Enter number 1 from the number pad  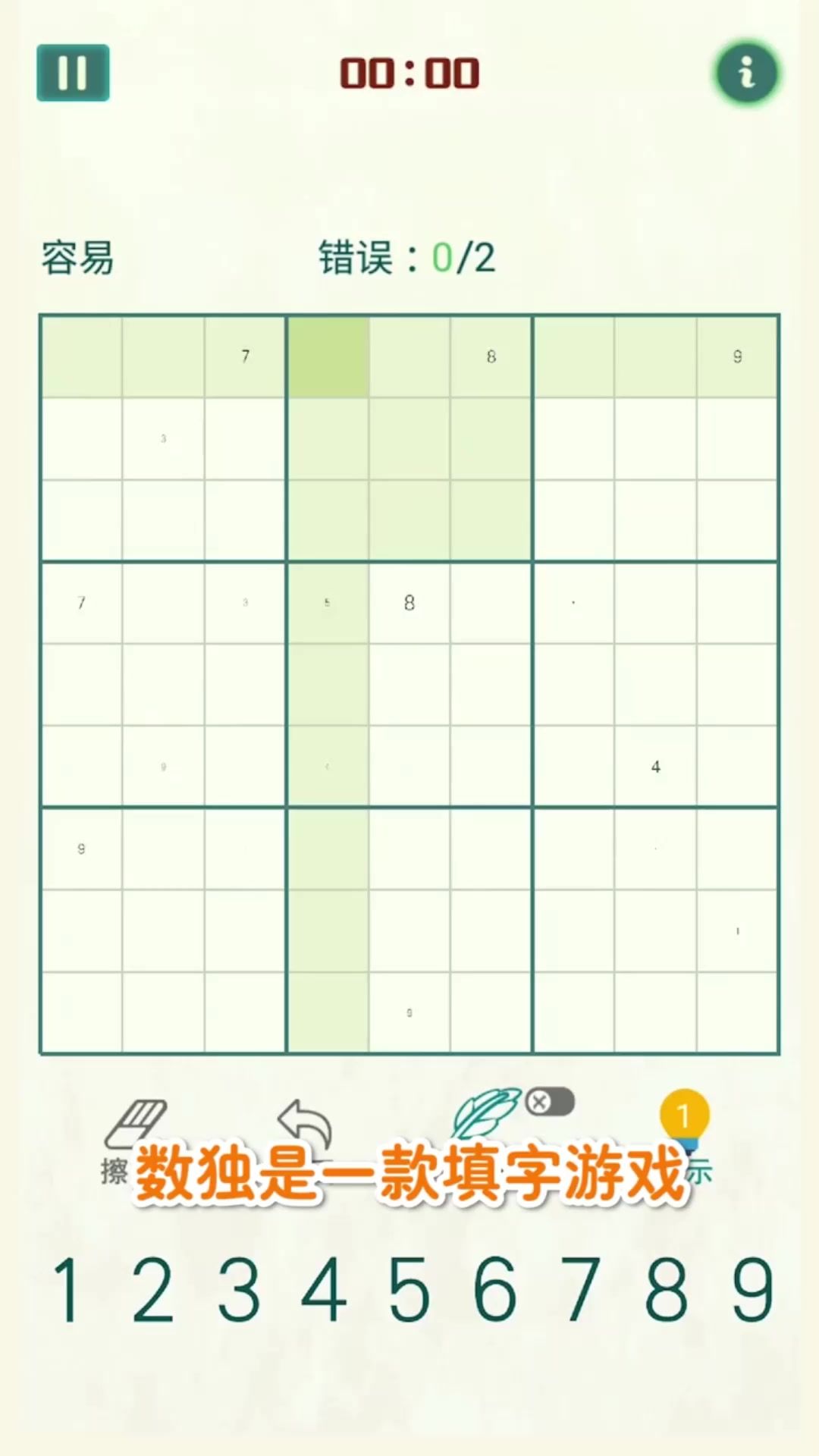click(x=67, y=1290)
